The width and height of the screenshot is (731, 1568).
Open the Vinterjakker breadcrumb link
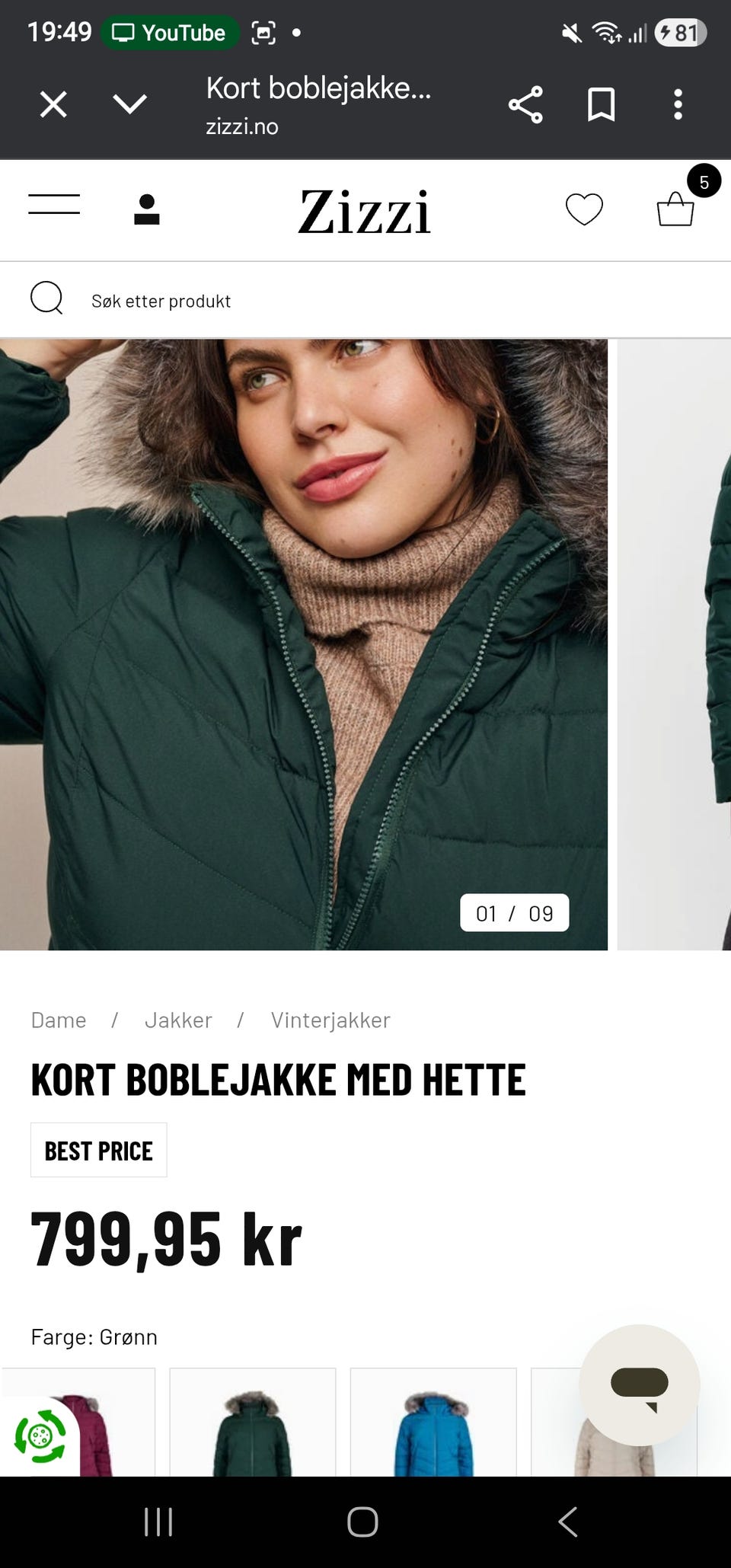(x=330, y=1020)
